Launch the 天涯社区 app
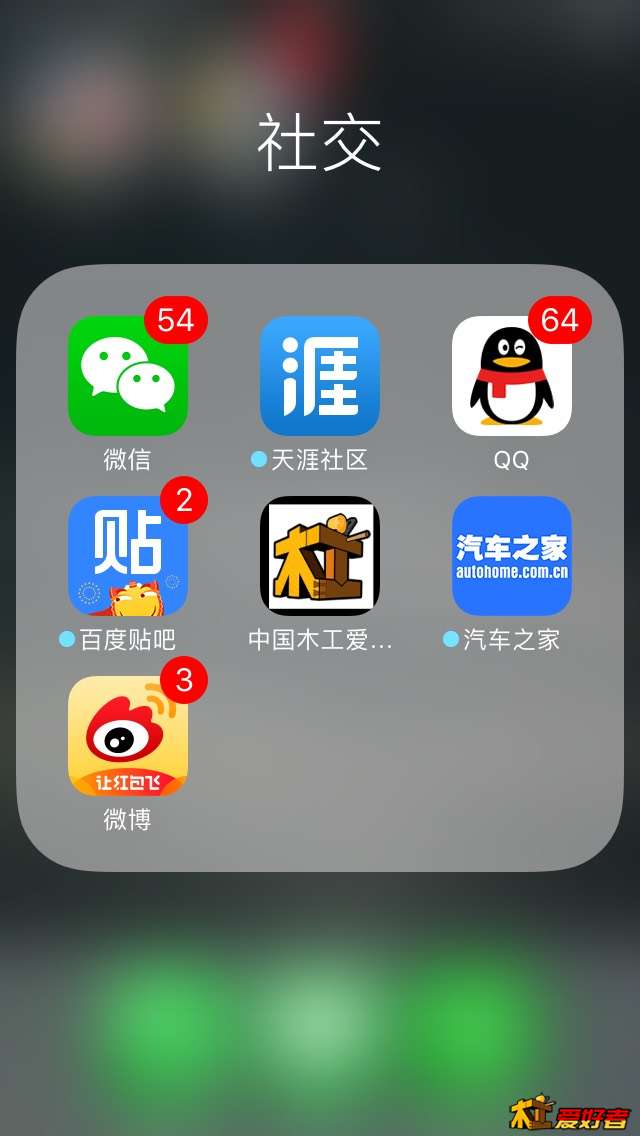Image resolution: width=640 pixels, height=1136 pixels. click(319, 376)
